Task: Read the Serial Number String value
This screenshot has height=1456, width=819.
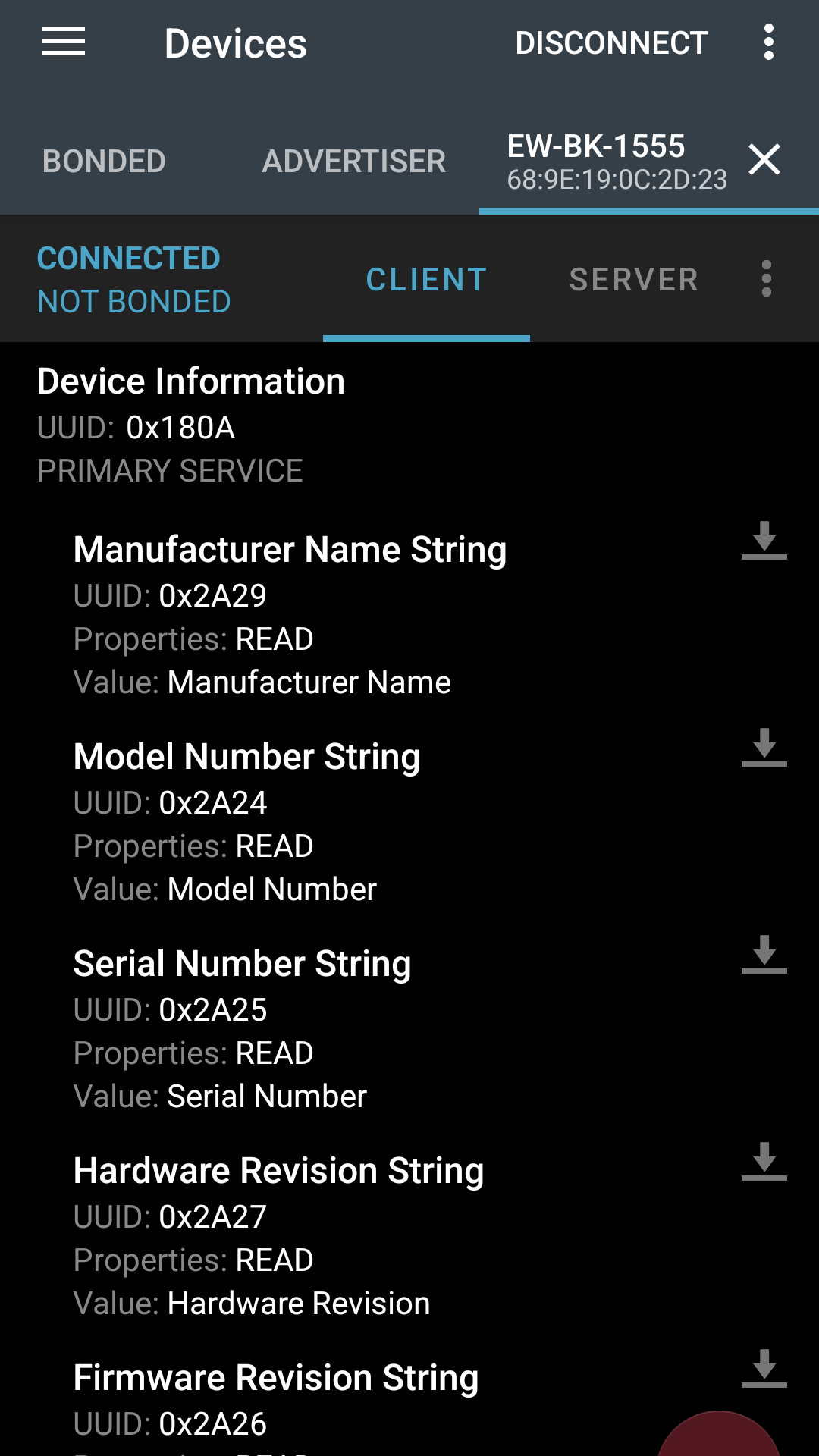Action: pyautogui.click(x=764, y=955)
